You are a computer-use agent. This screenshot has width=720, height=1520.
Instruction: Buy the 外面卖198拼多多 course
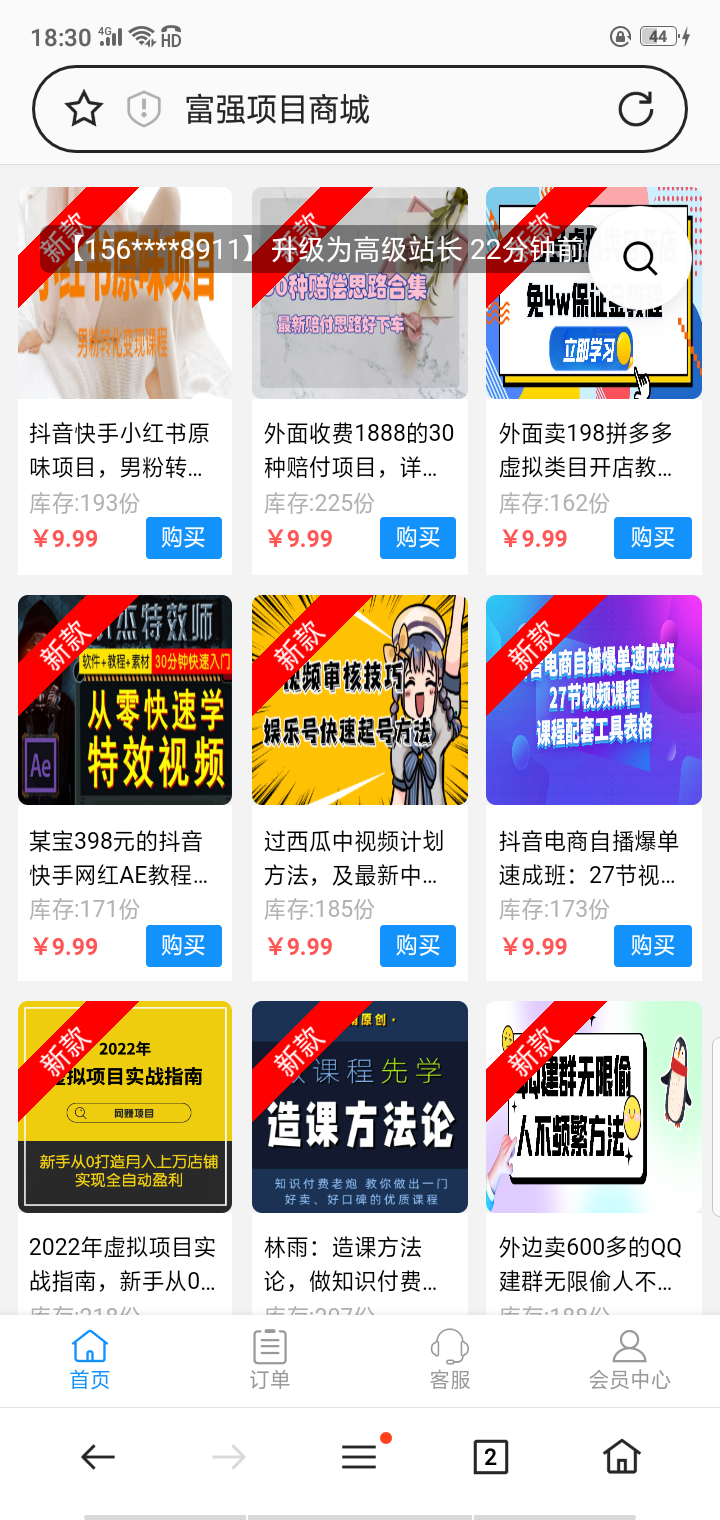[653, 538]
